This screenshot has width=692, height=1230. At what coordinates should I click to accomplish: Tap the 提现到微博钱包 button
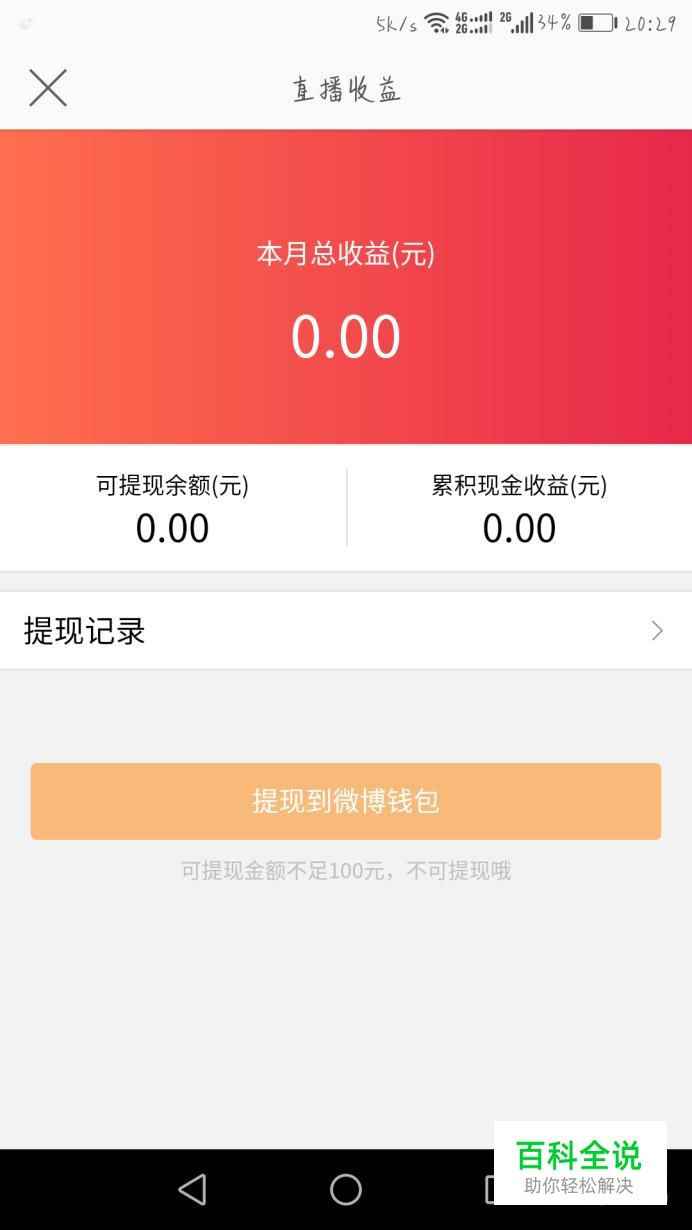[x=346, y=801]
